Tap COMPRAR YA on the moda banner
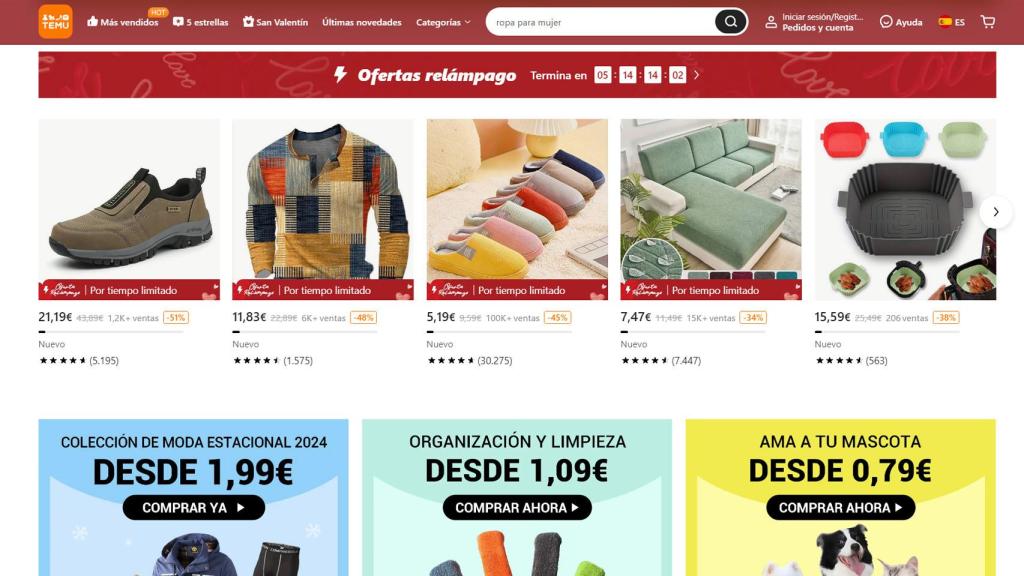This screenshot has height=576, width=1024. point(193,508)
